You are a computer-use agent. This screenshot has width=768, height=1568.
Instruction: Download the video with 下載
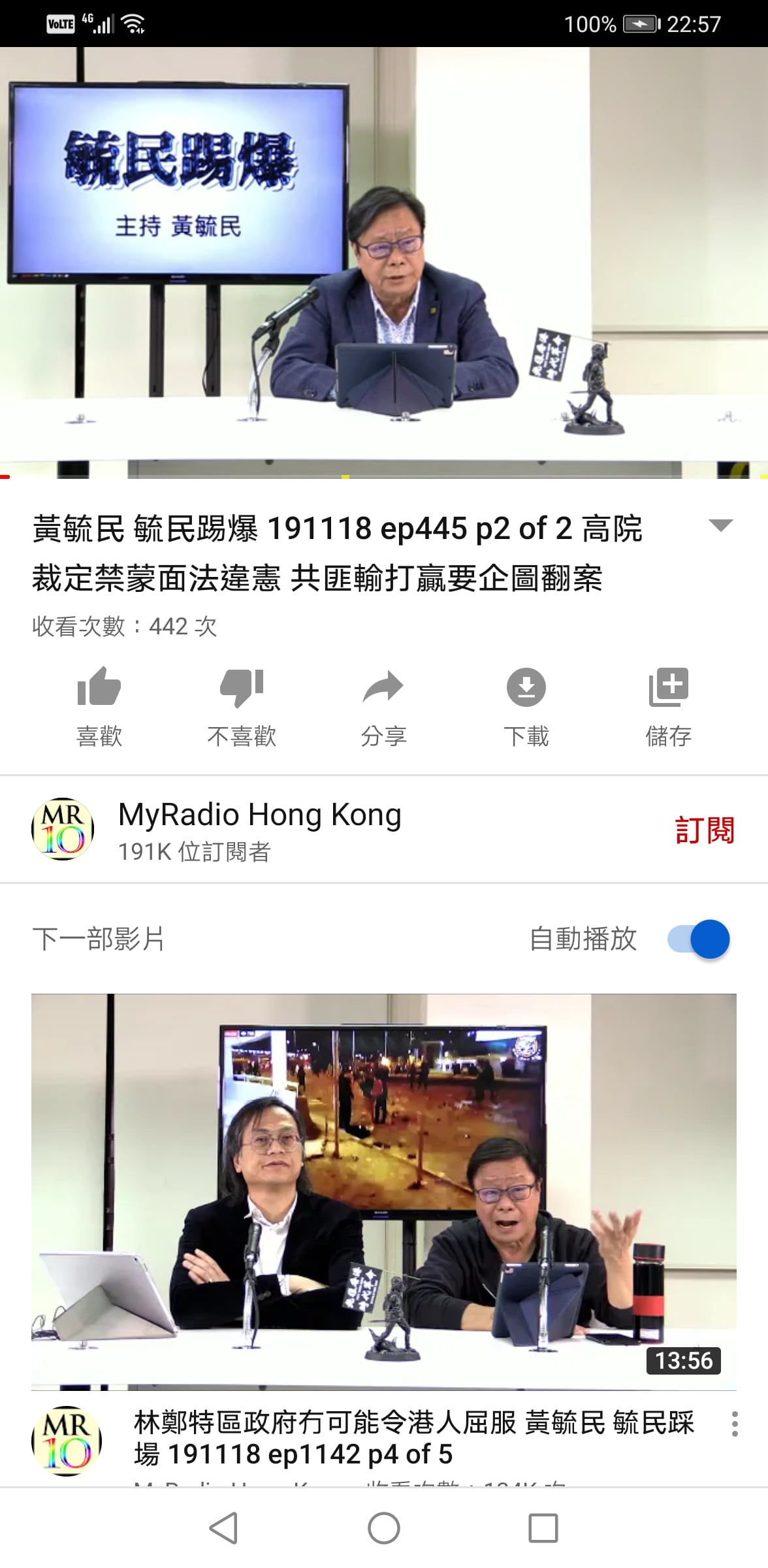[526, 706]
